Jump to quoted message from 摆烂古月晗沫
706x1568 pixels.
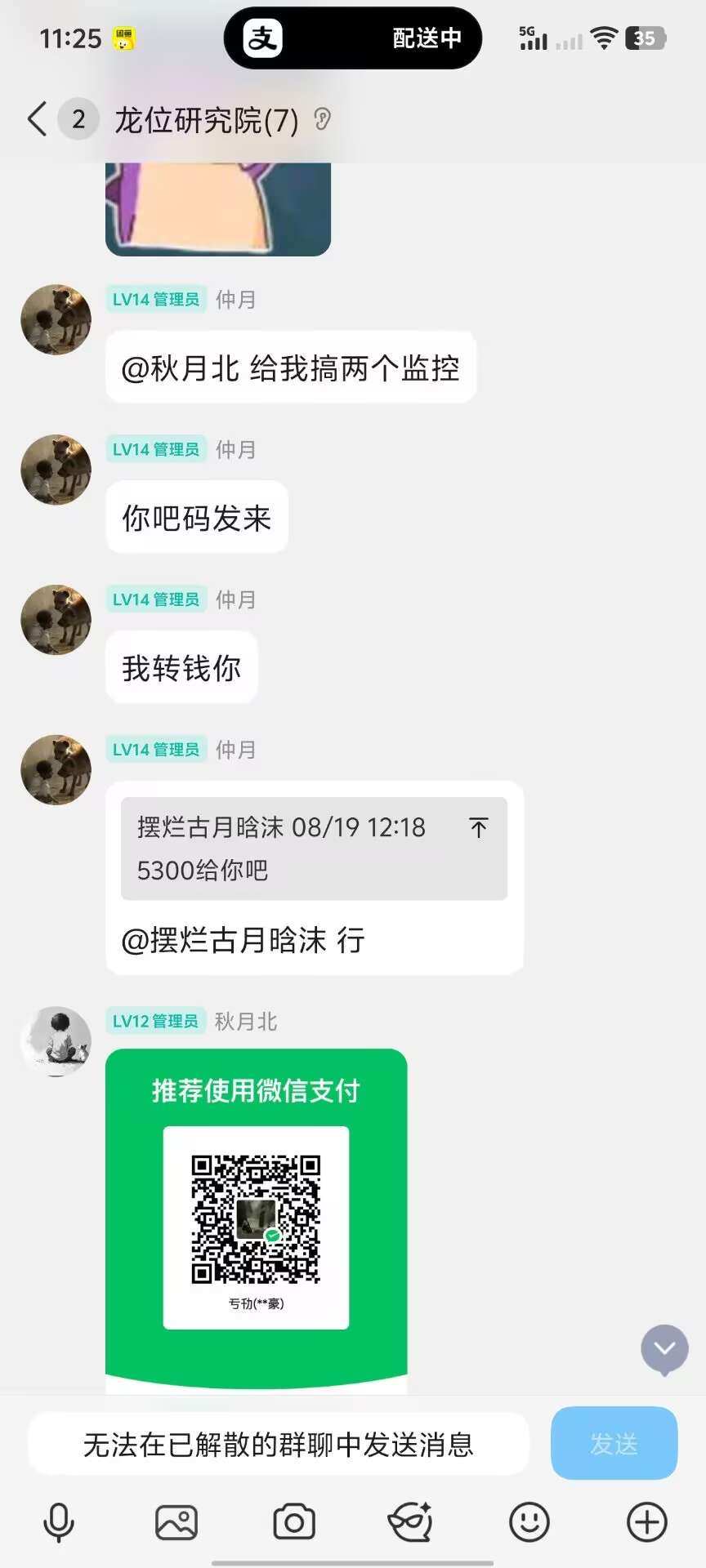point(478,828)
